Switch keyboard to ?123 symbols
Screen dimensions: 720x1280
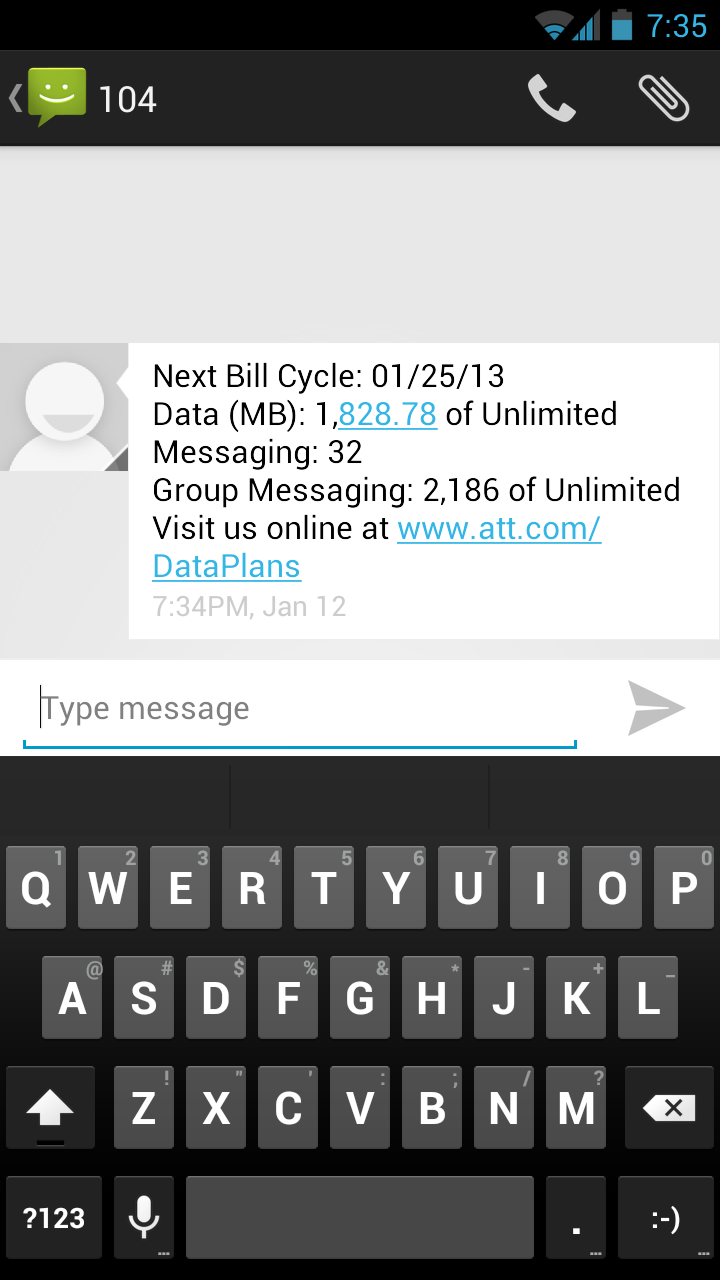54,1218
